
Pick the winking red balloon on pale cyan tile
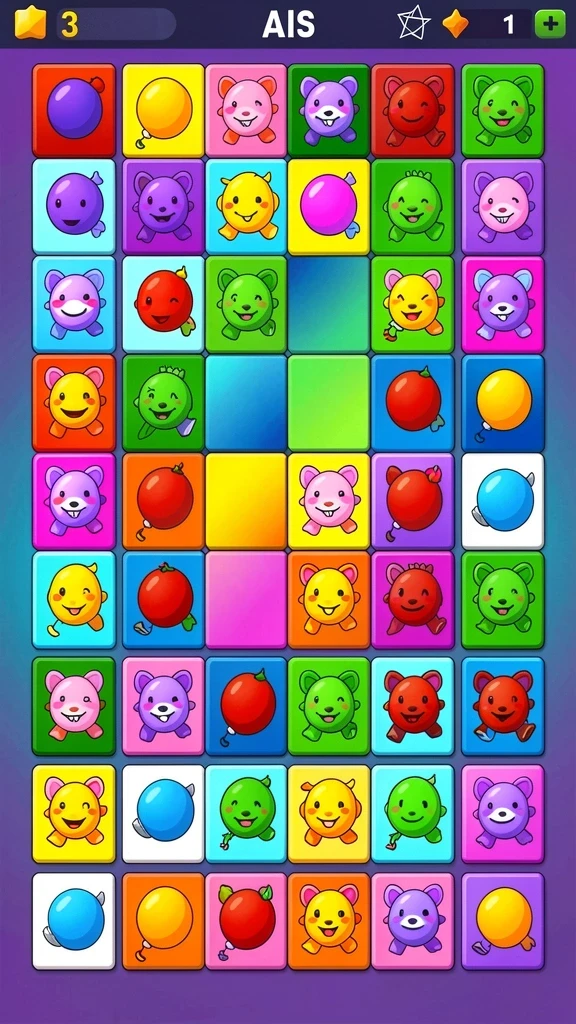coord(163,304)
